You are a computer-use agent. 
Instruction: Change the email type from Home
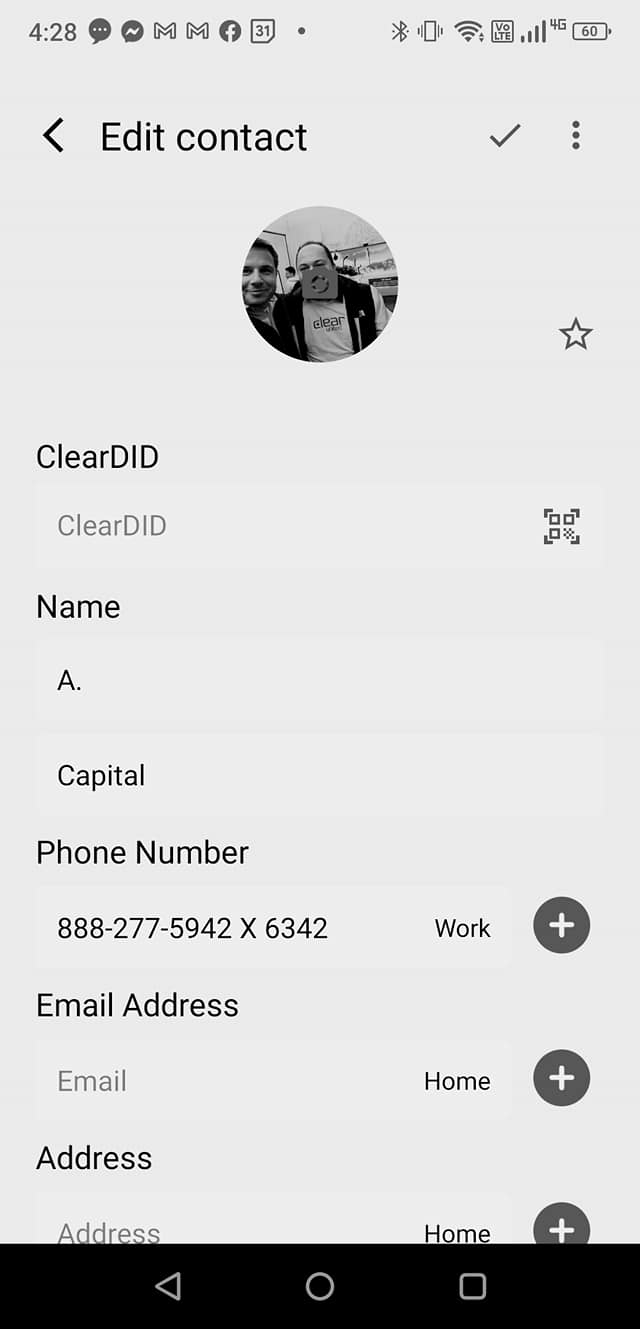457,1081
